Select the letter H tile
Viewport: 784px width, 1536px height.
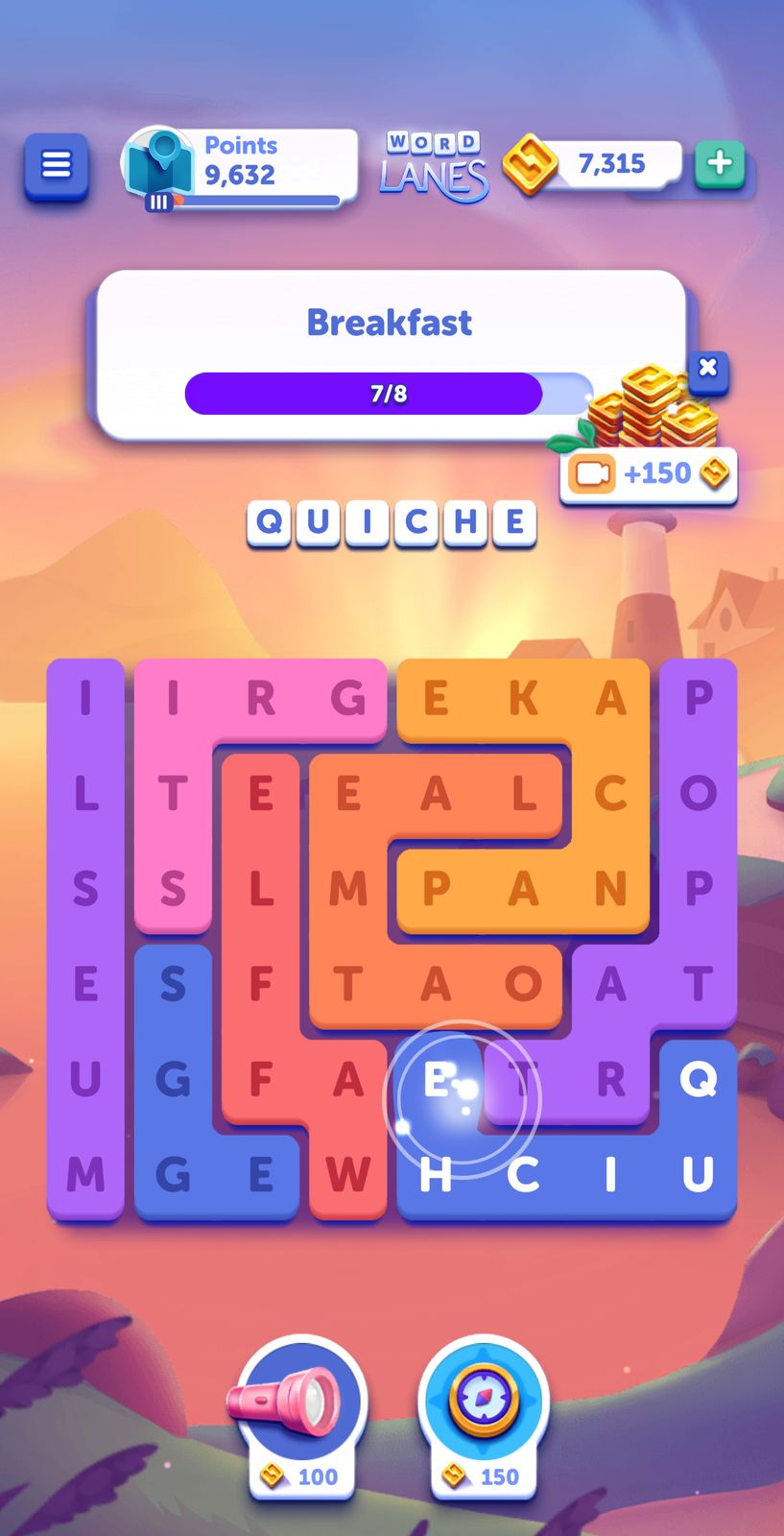point(436,1175)
